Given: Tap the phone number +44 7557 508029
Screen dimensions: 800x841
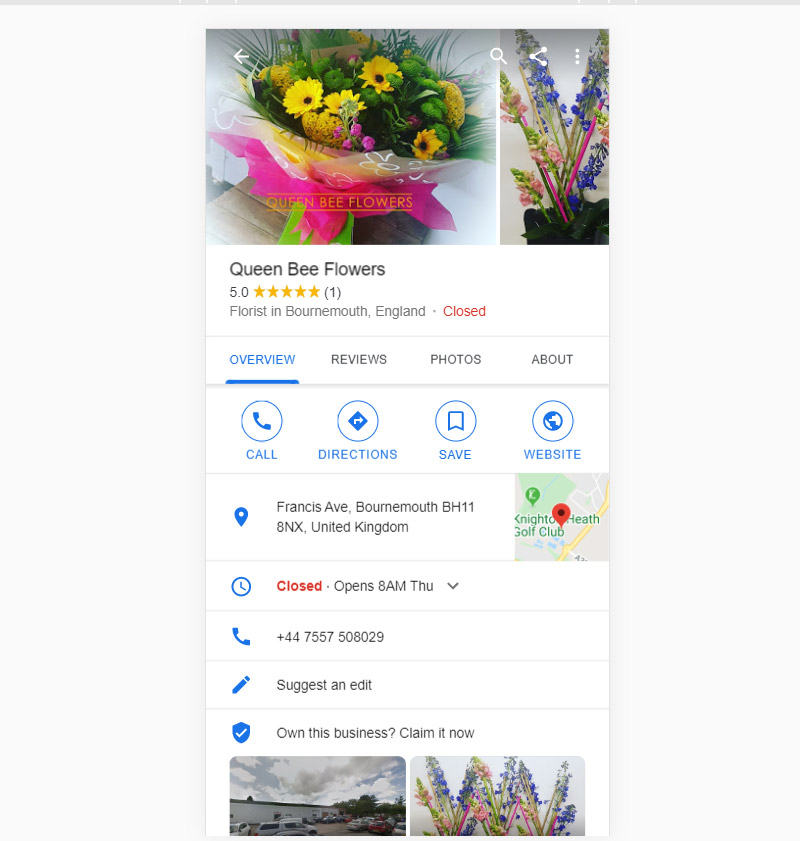Looking at the screenshot, I should pyautogui.click(x=330, y=637).
